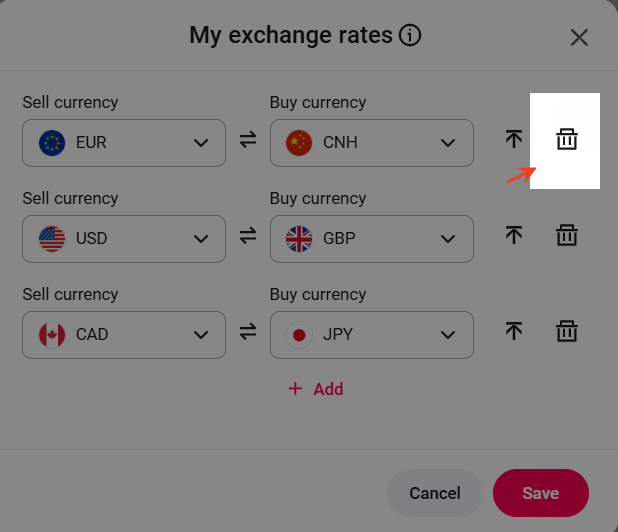Image resolution: width=618 pixels, height=532 pixels.
Task: Open the GBP buy currency dropdown
Action: [x=372, y=239]
